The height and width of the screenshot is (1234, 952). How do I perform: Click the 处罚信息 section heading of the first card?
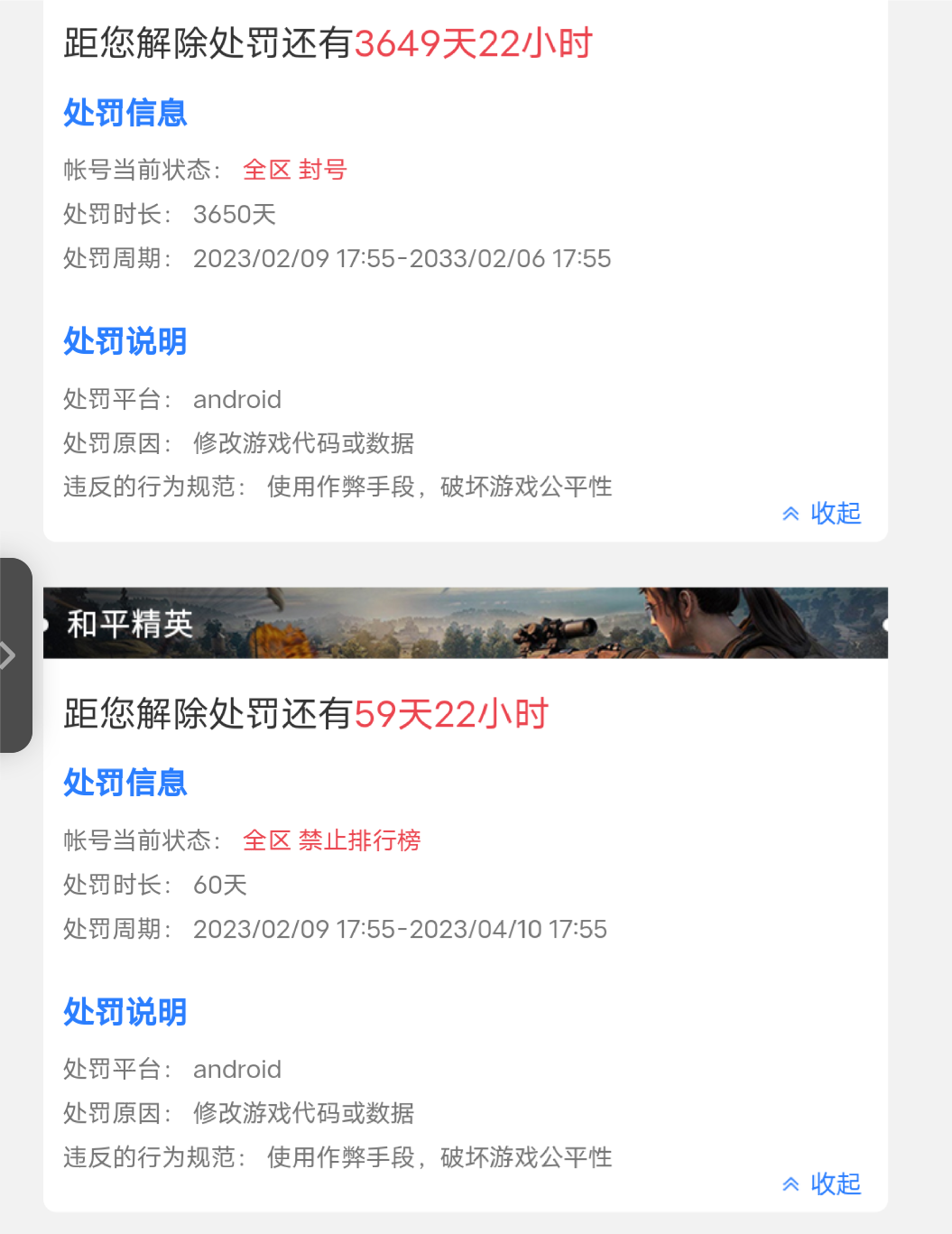pos(125,114)
